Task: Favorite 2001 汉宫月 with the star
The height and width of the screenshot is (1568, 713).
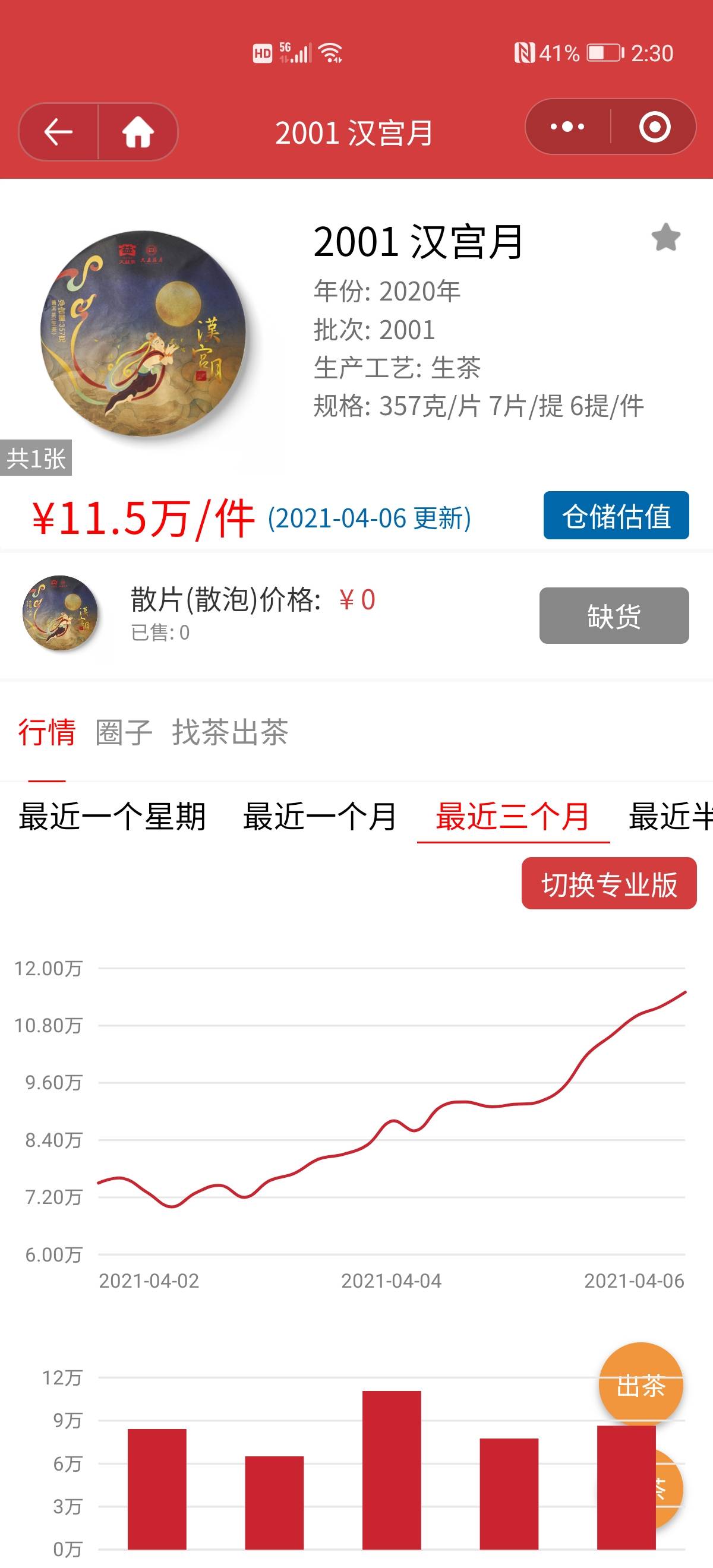Action: click(665, 238)
